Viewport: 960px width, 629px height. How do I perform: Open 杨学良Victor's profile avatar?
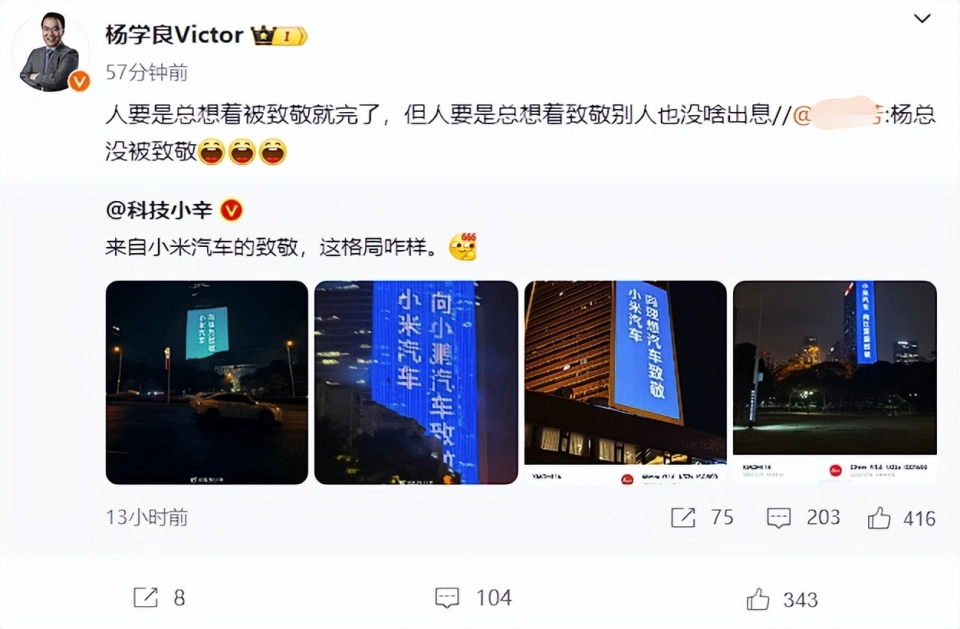pyautogui.click(x=50, y=52)
